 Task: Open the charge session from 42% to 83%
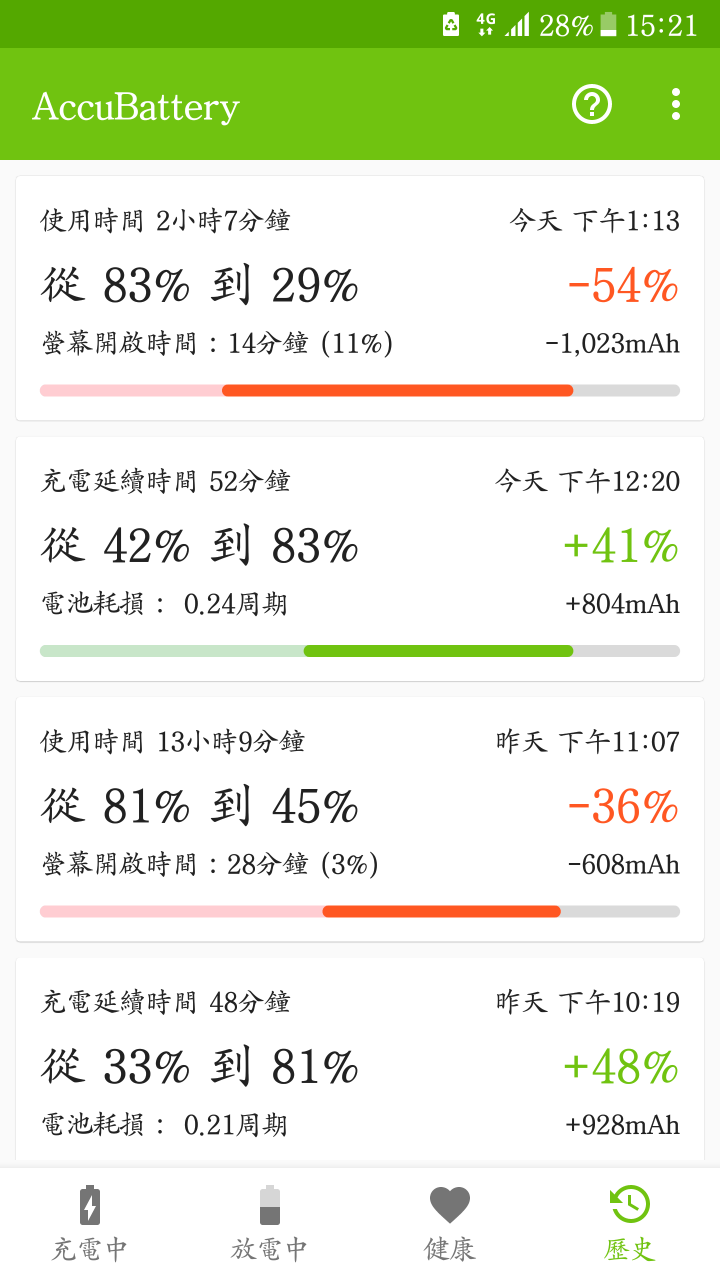coord(360,559)
